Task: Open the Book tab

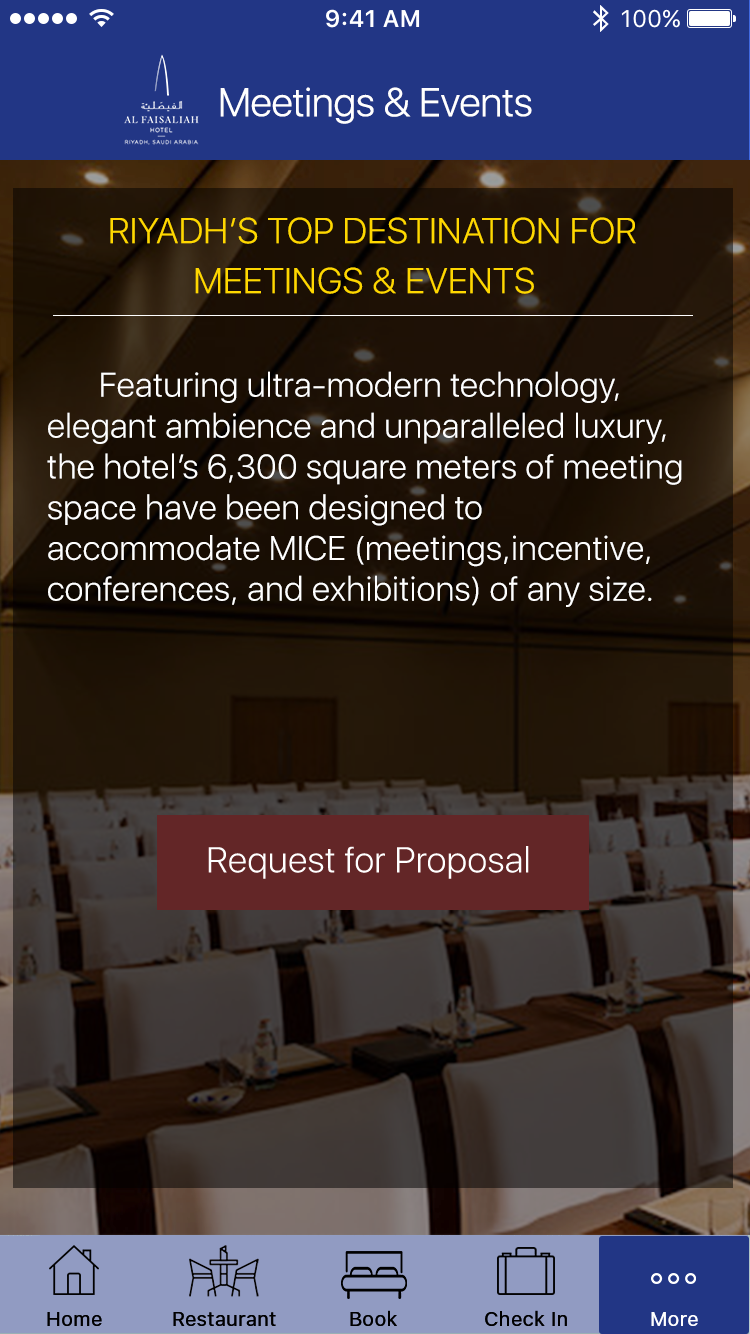Action: 373,1285
